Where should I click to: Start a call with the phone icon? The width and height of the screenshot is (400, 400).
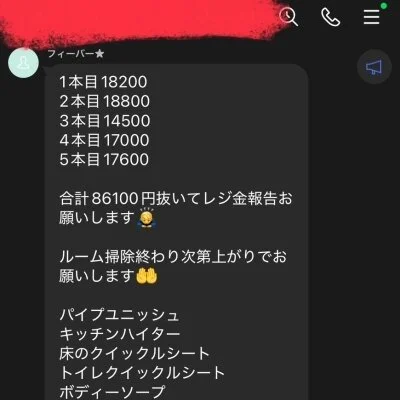click(x=330, y=17)
